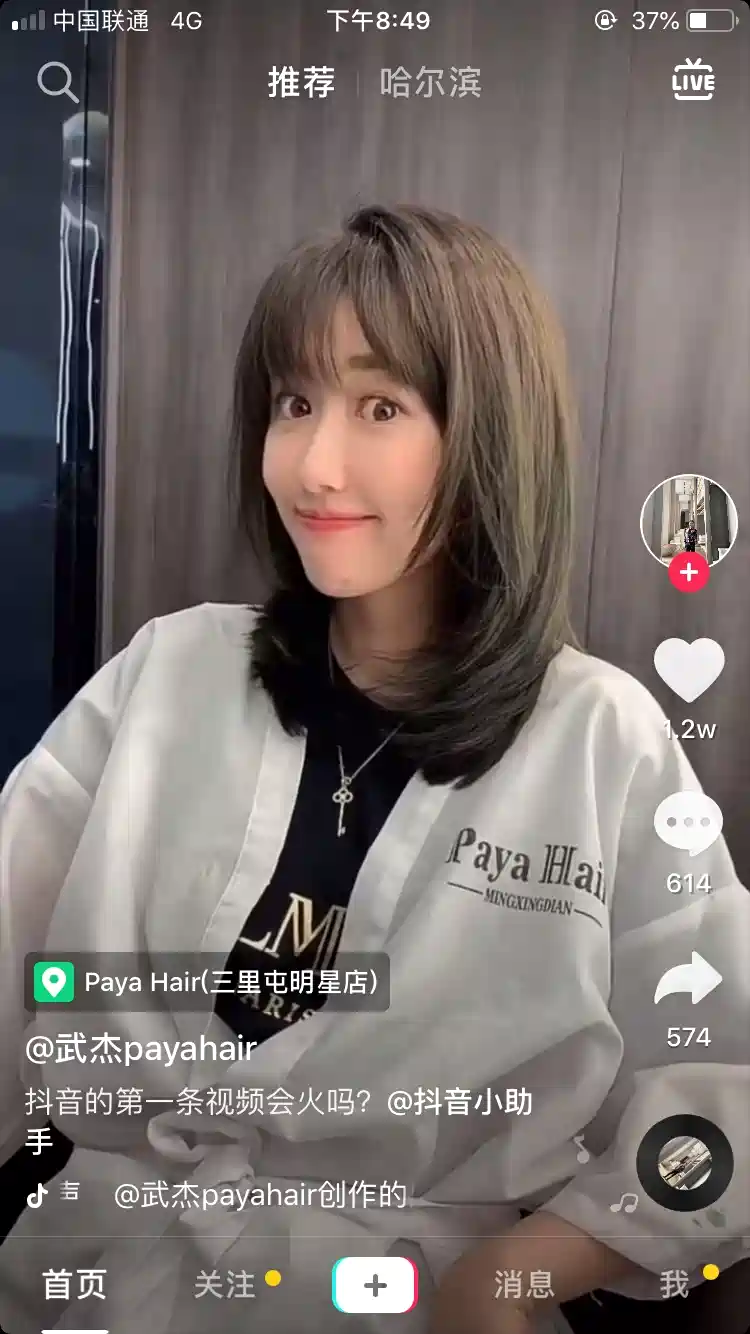Open the 消息 messages tab
Viewport: 750px width, 1334px height.
tap(524, 1285)
